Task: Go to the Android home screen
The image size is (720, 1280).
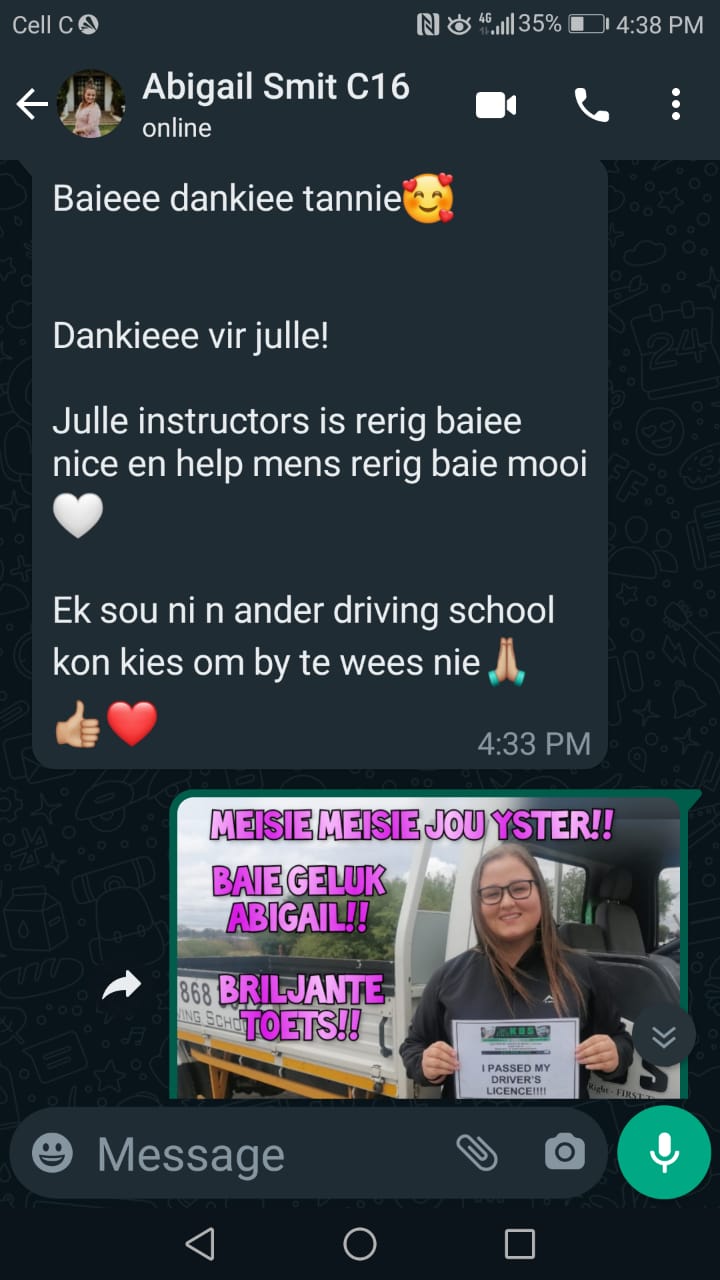Action: (360, 1244)
